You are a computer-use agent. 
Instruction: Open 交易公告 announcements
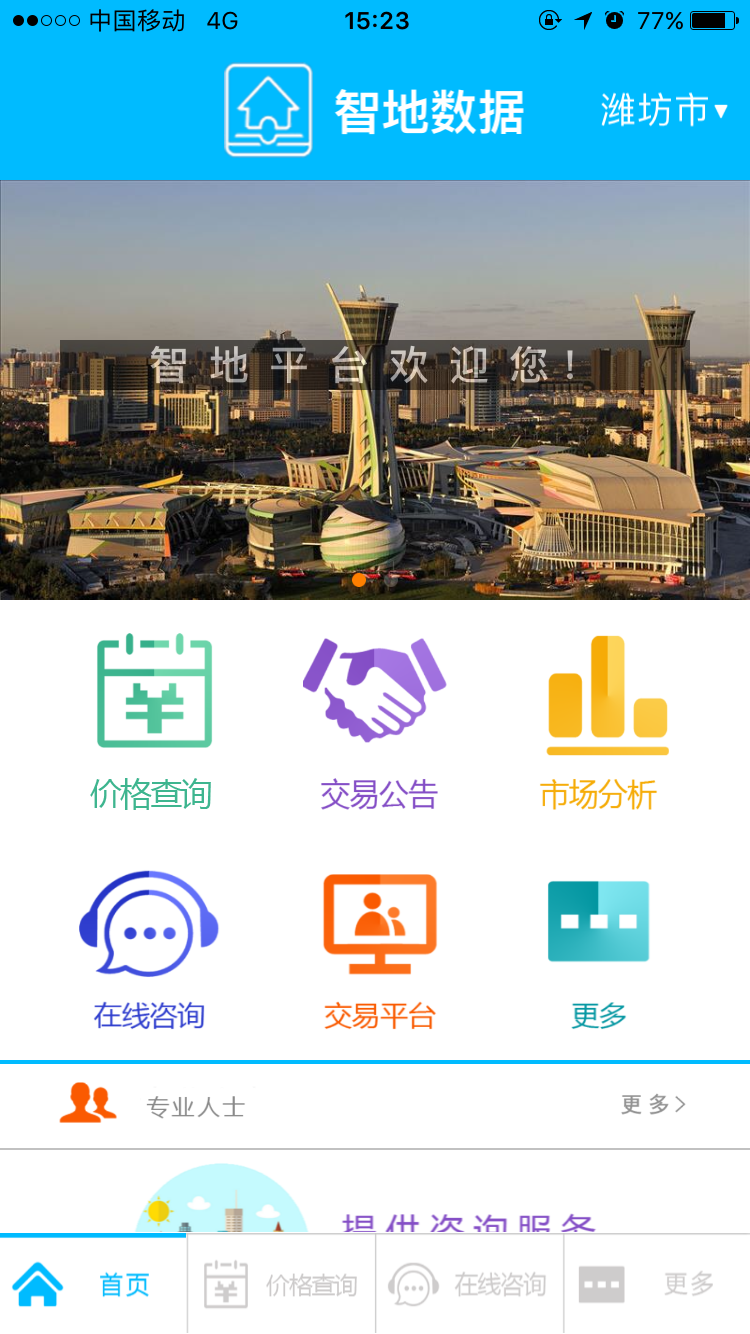click(x=378, y=722)
